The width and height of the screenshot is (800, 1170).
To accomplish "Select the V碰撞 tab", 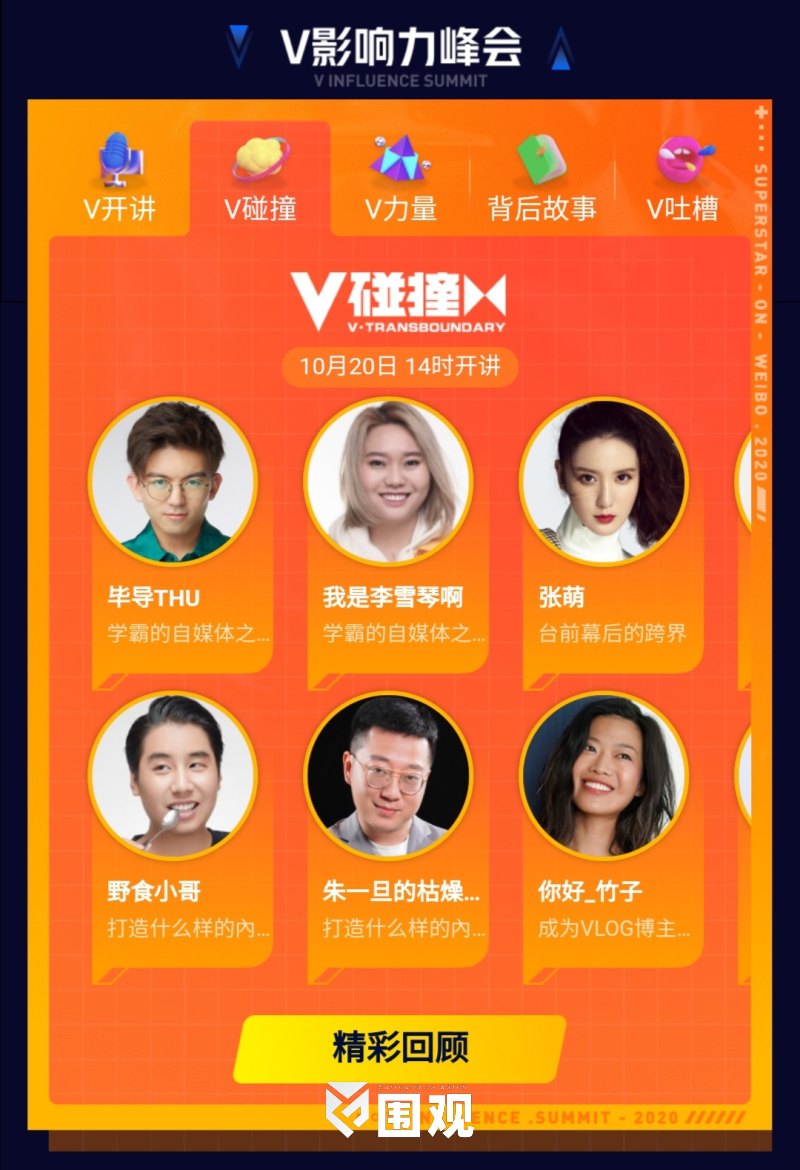I will click(x=260, y=181).
